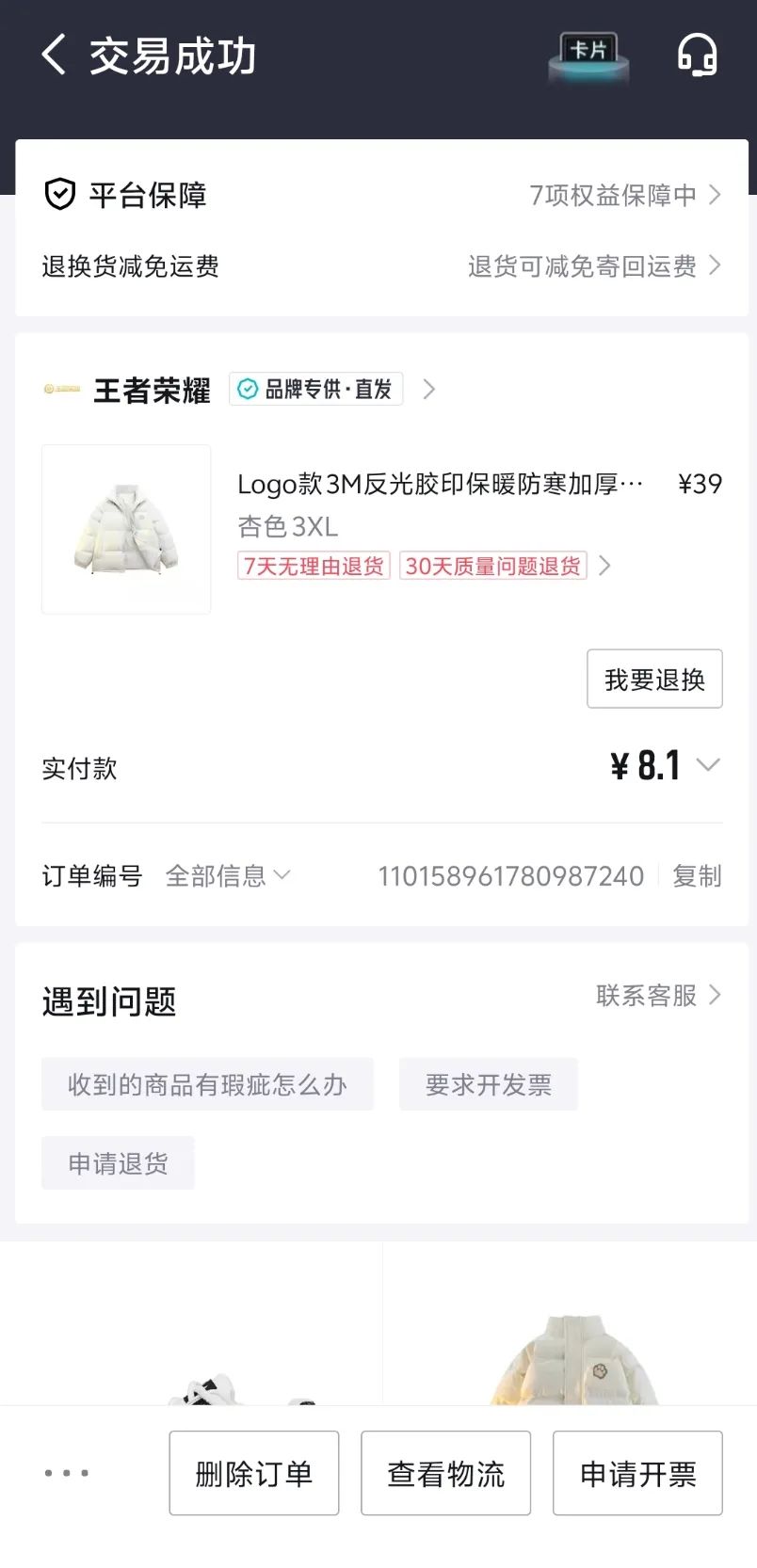Tap 删除订单 to delete this order
The width and height of the screenshot is (757, 1568).
click(x=254, y=1473)
